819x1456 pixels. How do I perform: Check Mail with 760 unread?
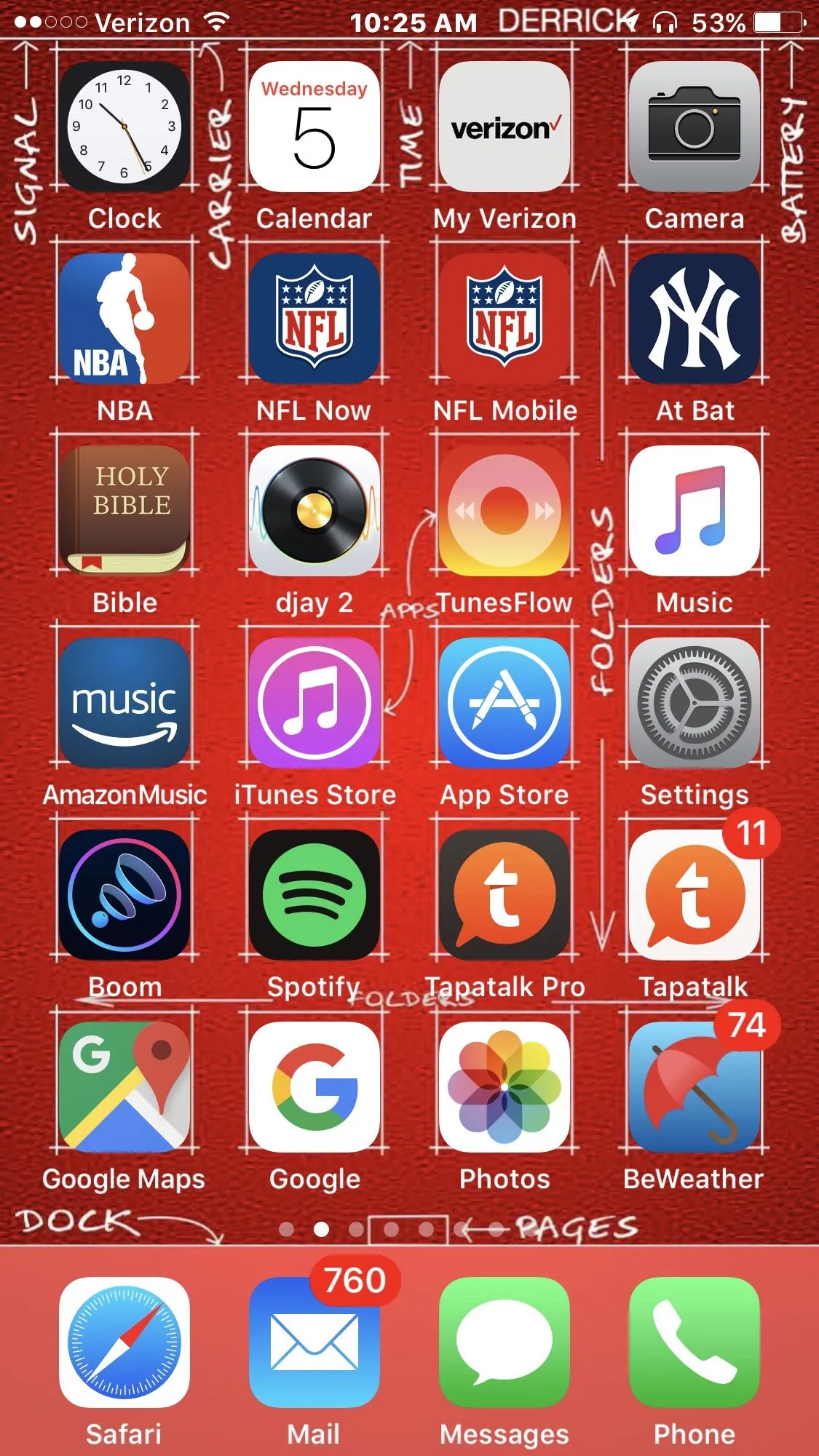click(x=314, y=1342)
